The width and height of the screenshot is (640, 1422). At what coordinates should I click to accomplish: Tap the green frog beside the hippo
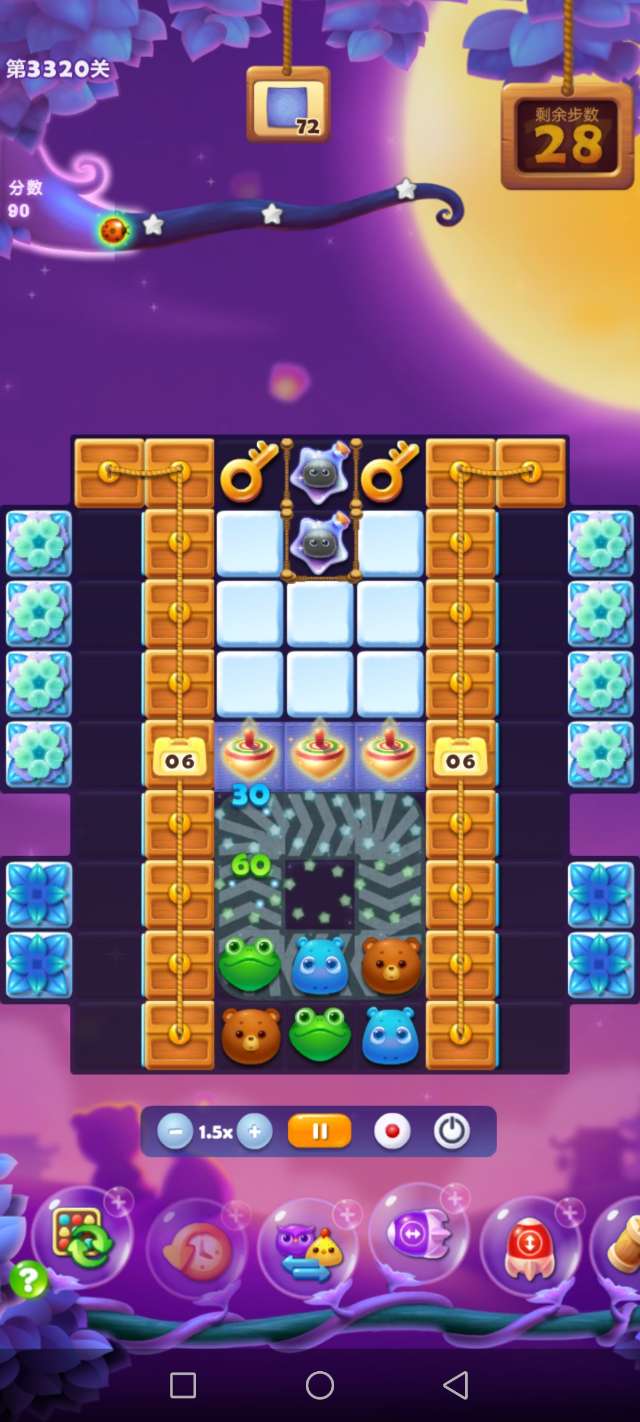pyautogui.click(x=249, y=965)
